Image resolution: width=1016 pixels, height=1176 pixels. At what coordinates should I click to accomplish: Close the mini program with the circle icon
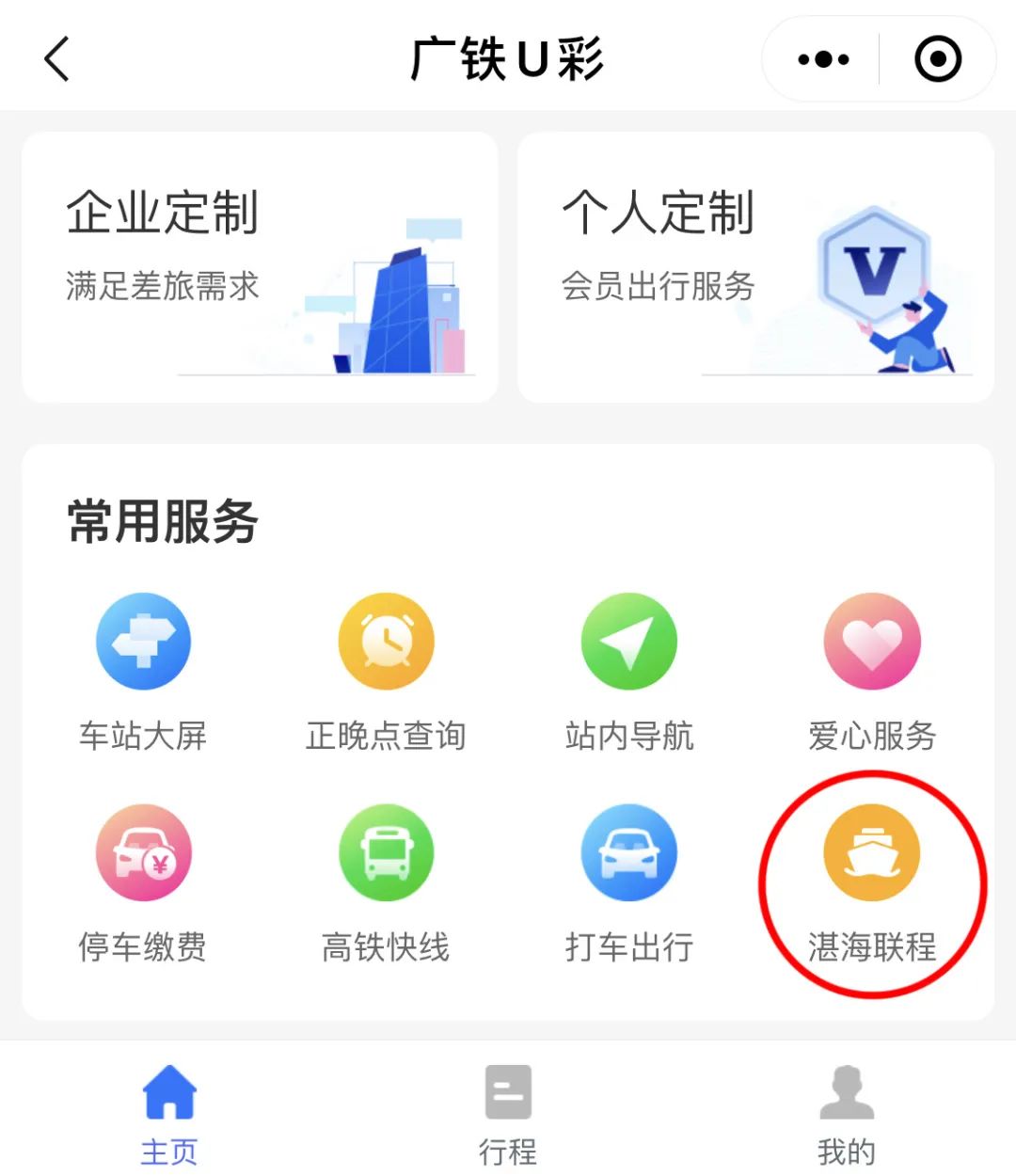click(x=938, y=59)
